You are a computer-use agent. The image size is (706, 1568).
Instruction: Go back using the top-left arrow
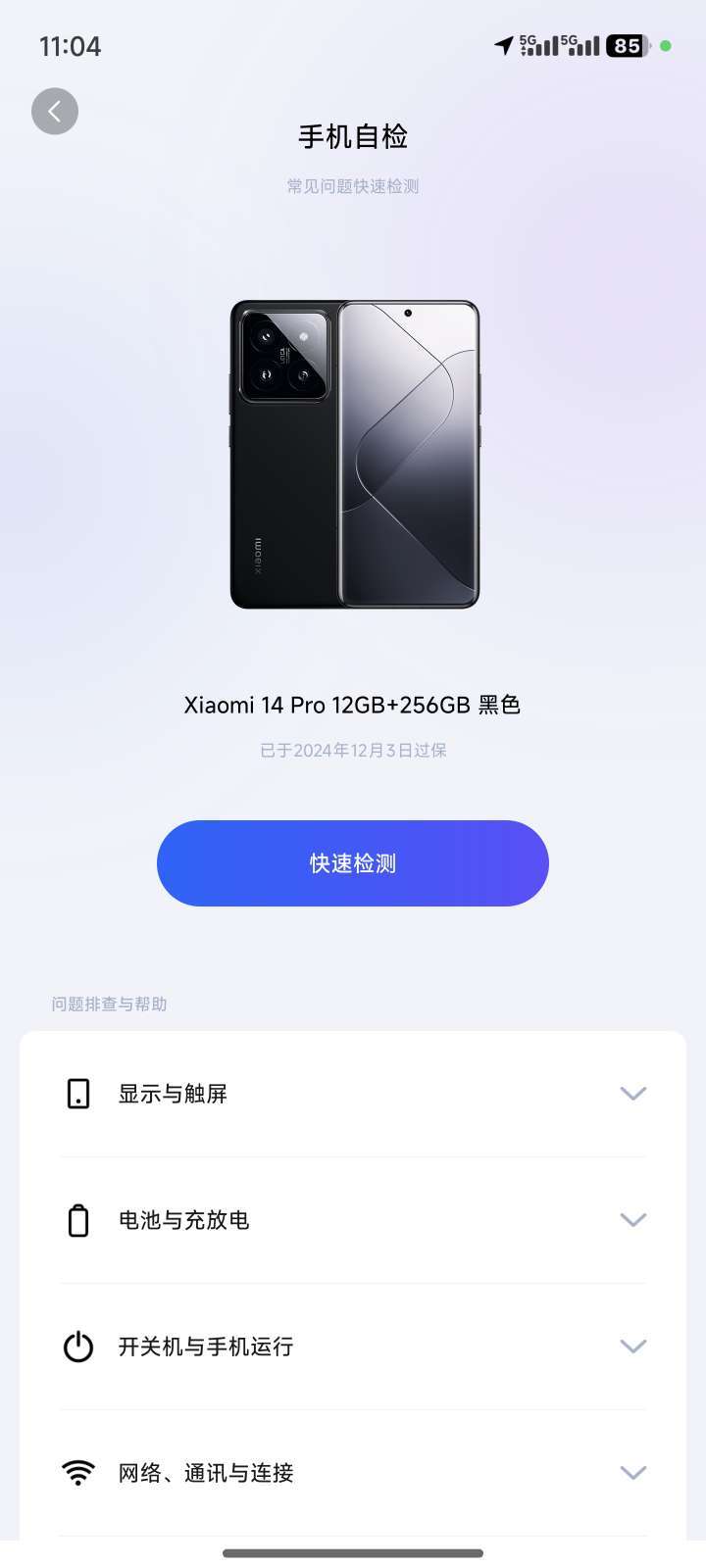(55, 111)
